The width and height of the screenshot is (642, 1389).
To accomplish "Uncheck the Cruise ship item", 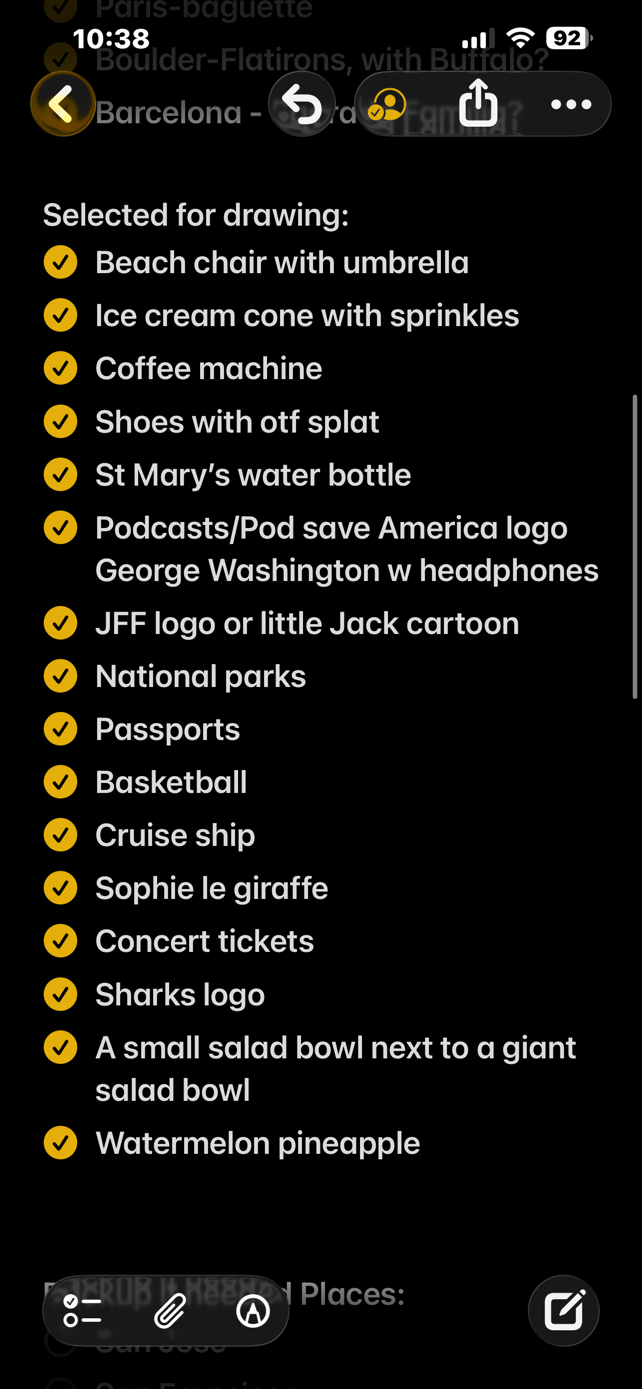I will coord(61,835).
